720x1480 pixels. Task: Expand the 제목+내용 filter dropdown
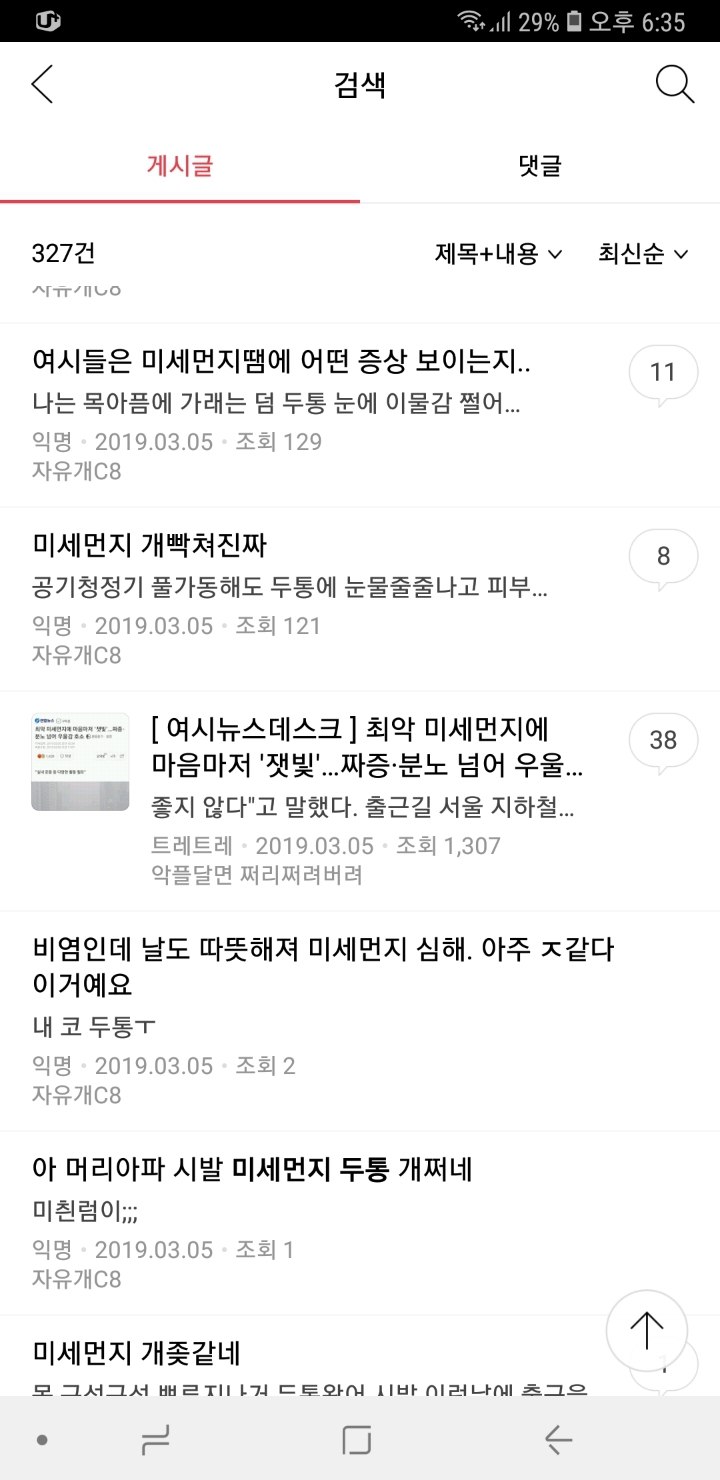[498, 254]
